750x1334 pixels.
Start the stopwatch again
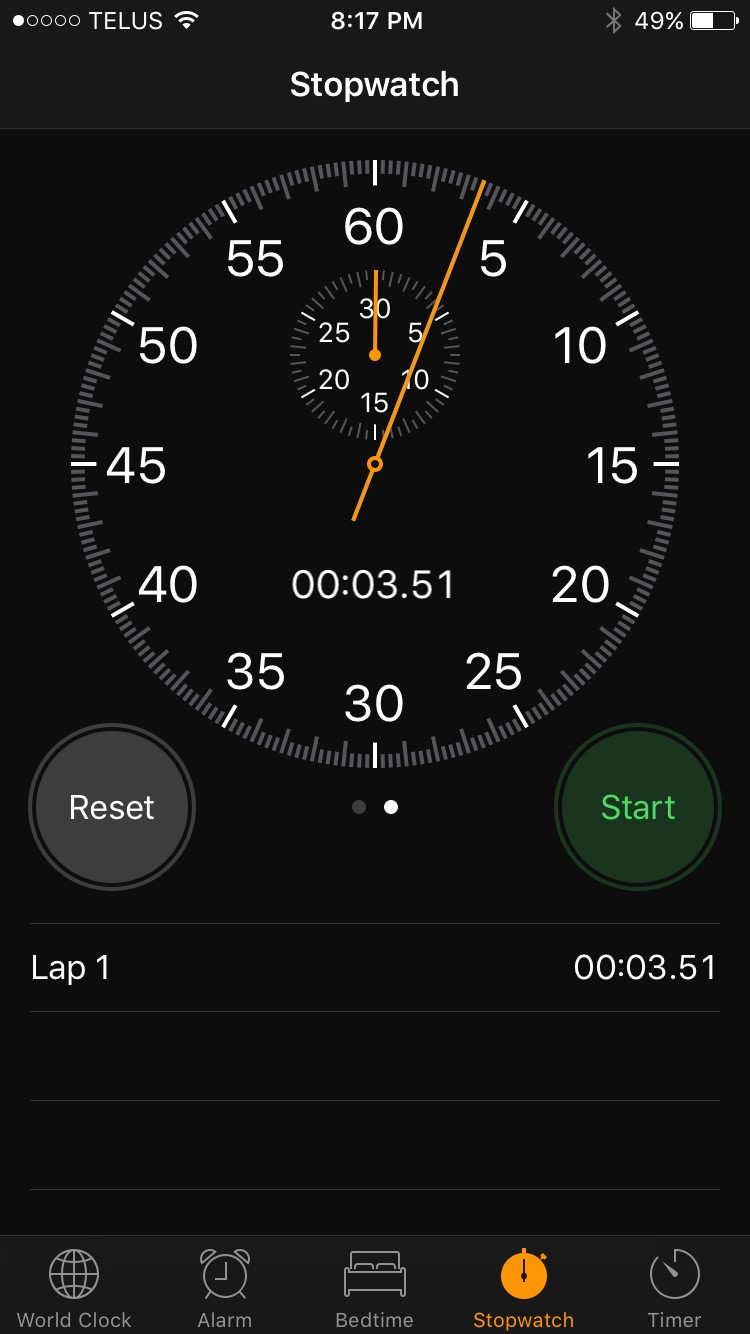638,807
